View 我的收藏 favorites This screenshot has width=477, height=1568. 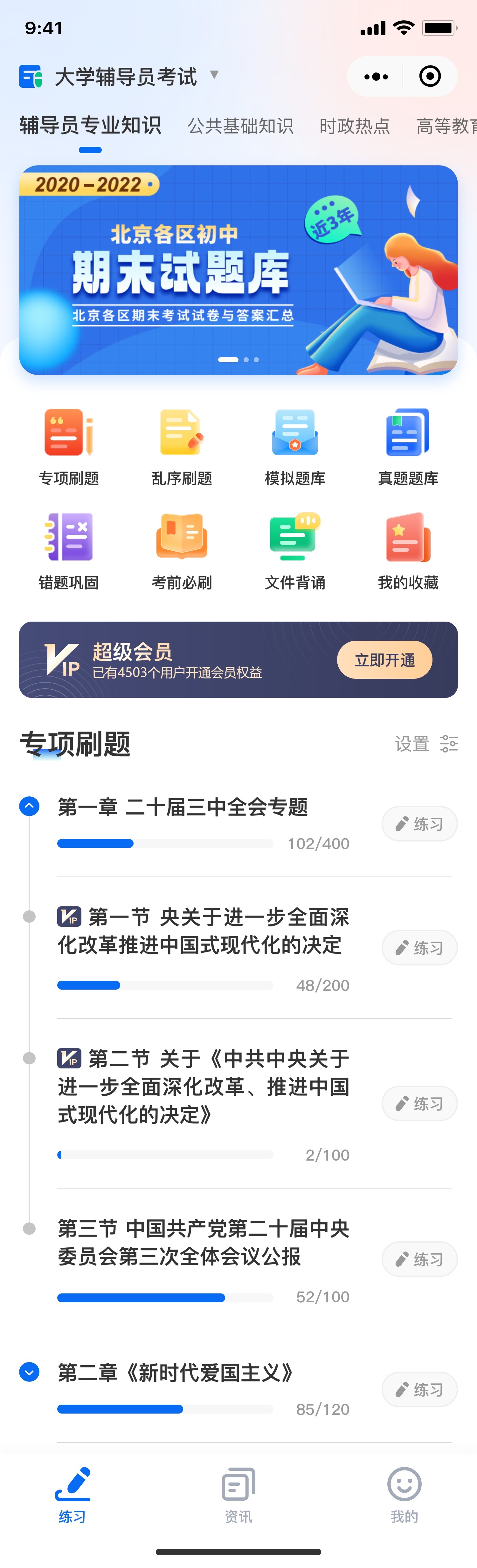pos(408,550)
